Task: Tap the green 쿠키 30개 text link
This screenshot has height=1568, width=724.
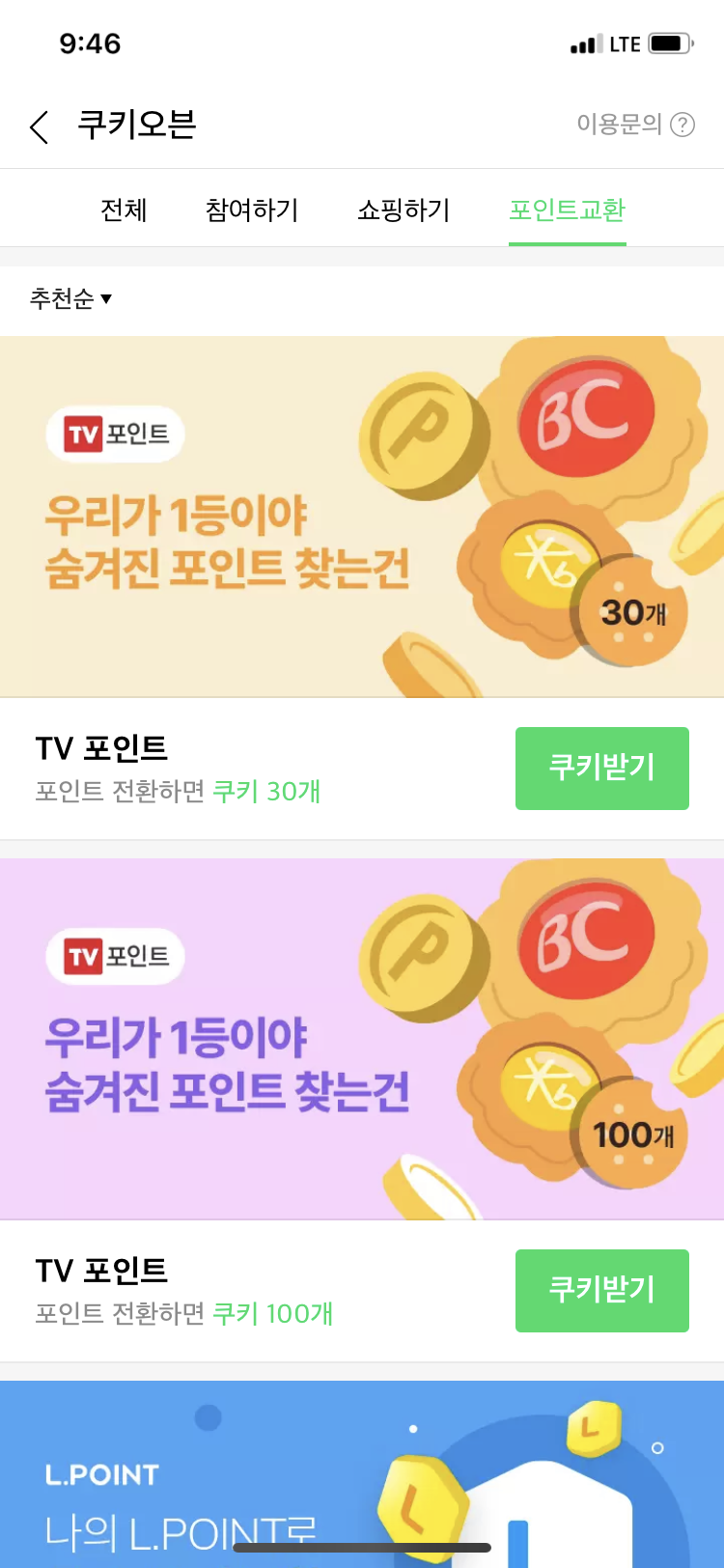Action: pos(266,793)
